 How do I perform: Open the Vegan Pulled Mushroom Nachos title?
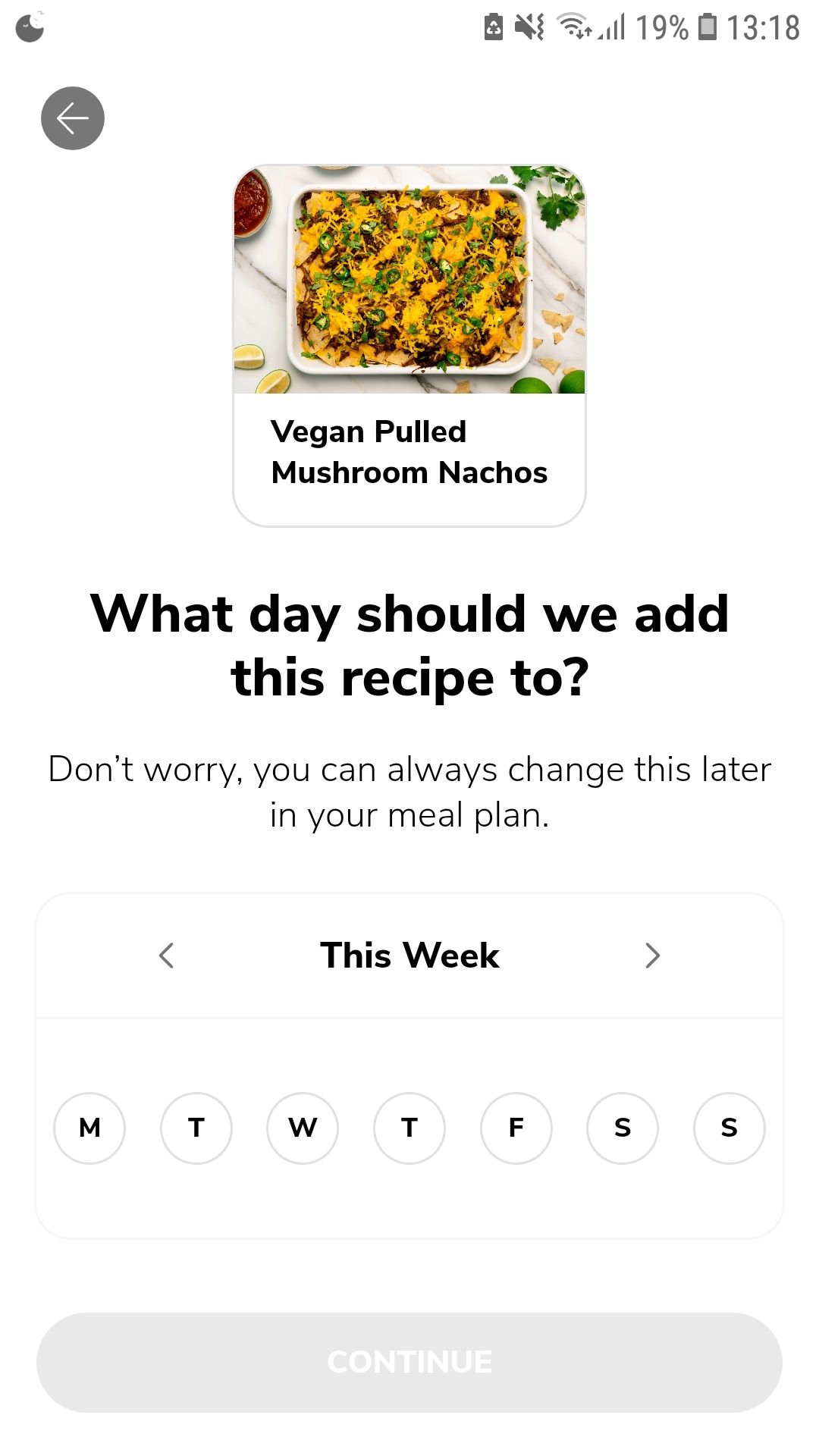[x=409, y=452]
